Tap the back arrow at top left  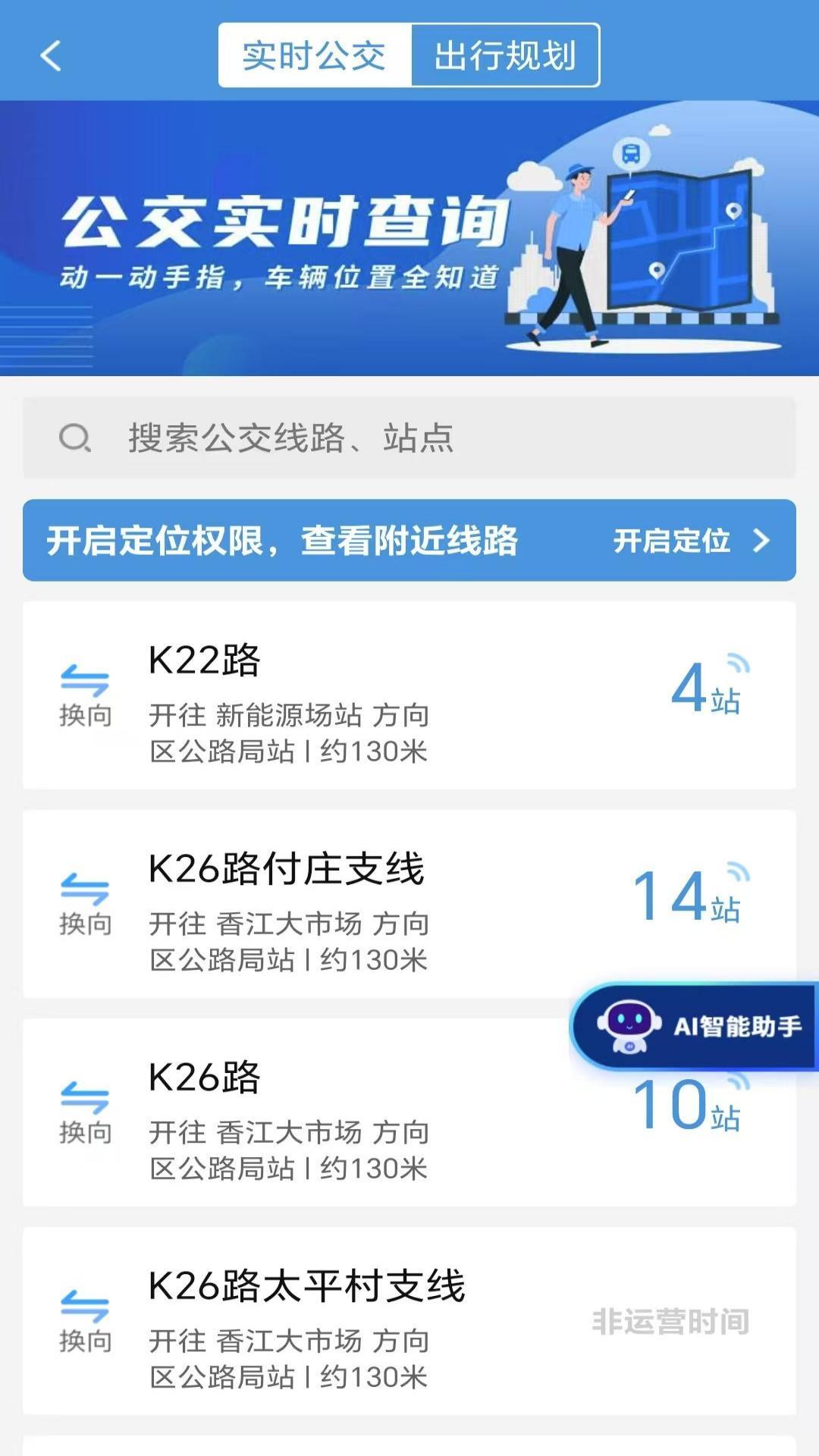pyautogui.click(x=50, y=55)
